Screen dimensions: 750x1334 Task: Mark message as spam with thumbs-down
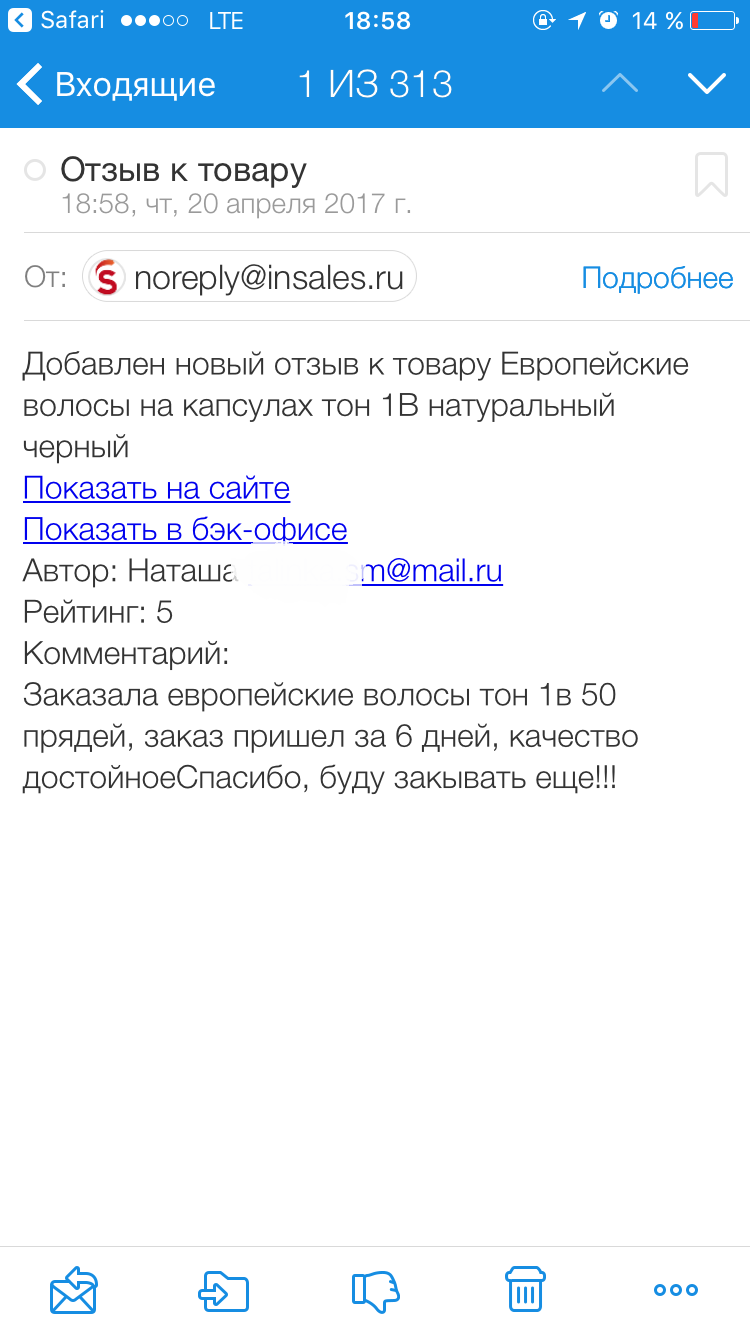(x=375, y=1290)
